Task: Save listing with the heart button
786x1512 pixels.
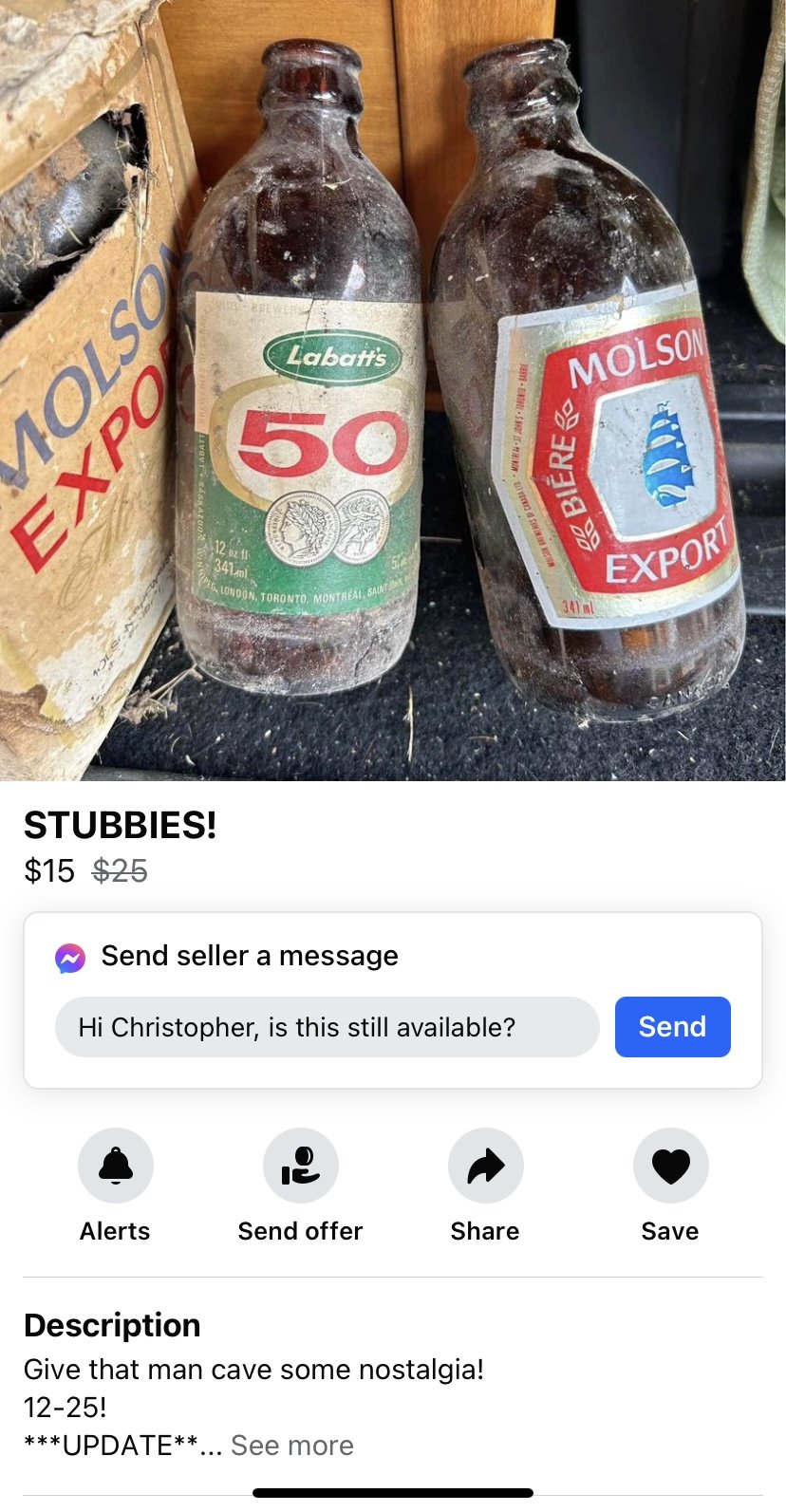Action: point(670,1166)
